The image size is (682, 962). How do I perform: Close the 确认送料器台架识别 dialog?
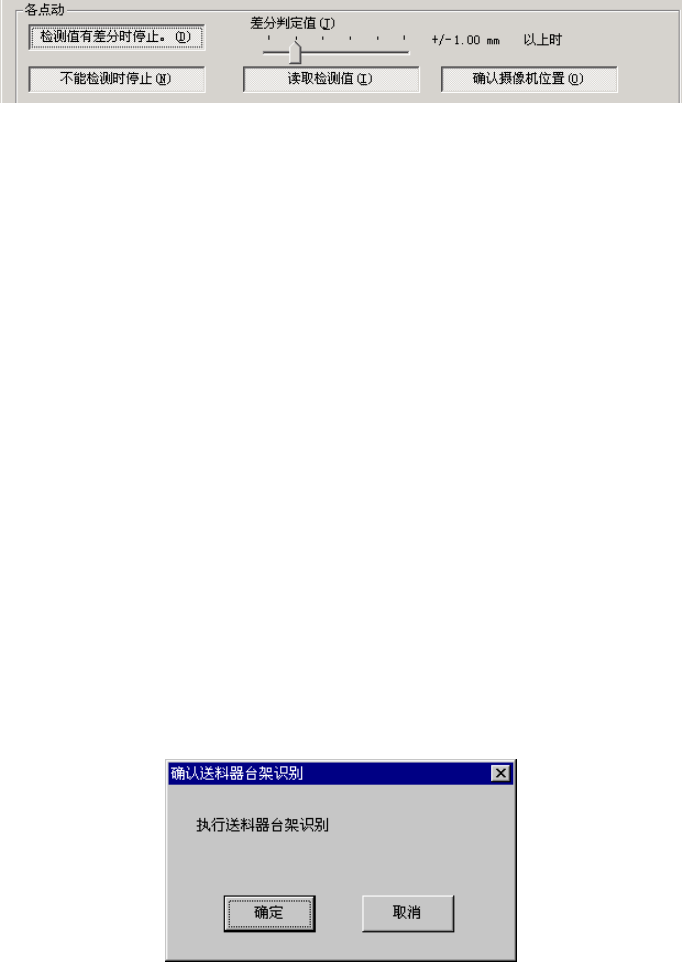tap(501, 773)
